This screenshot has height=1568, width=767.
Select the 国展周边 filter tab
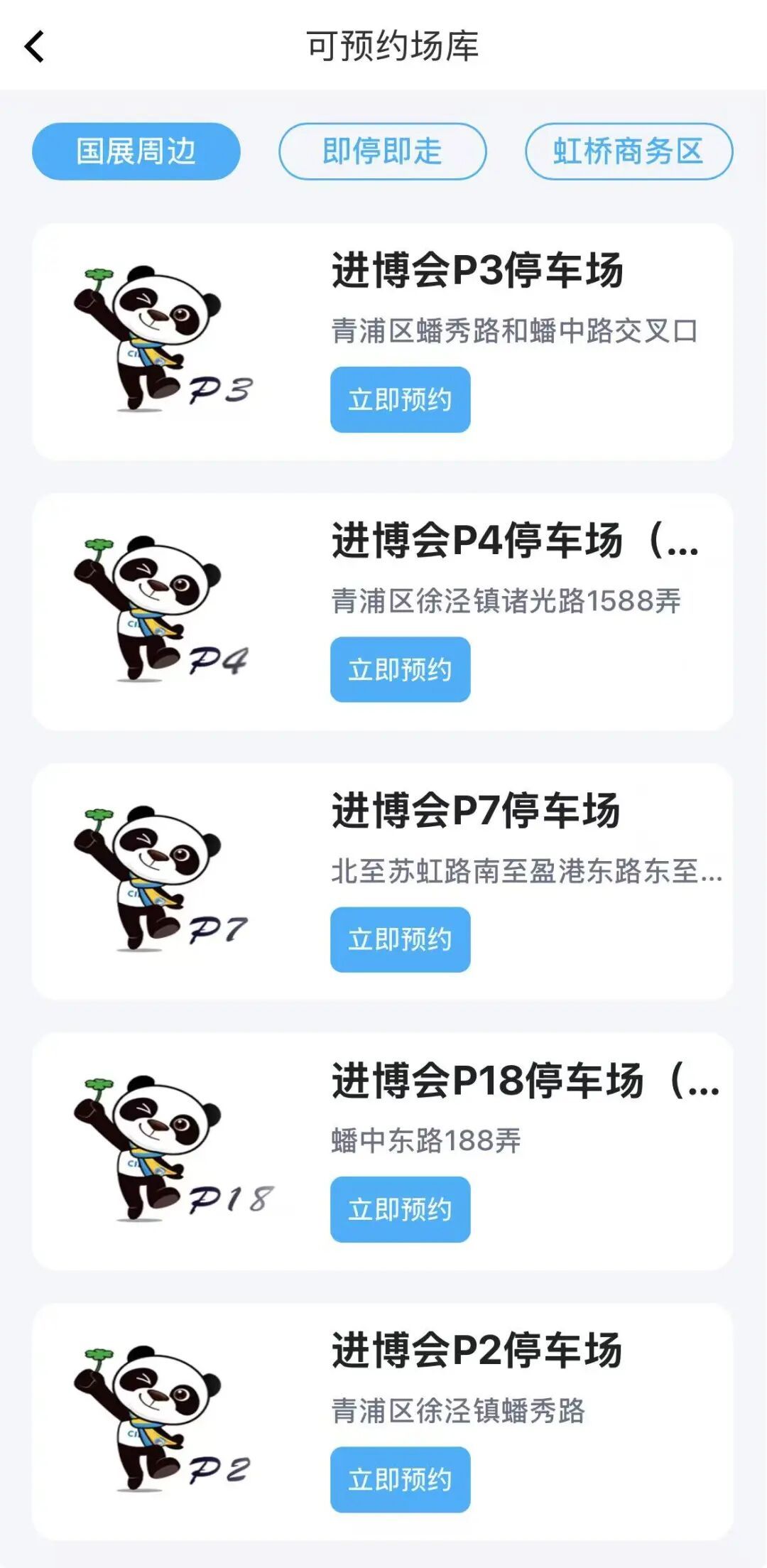coord(136,151)
